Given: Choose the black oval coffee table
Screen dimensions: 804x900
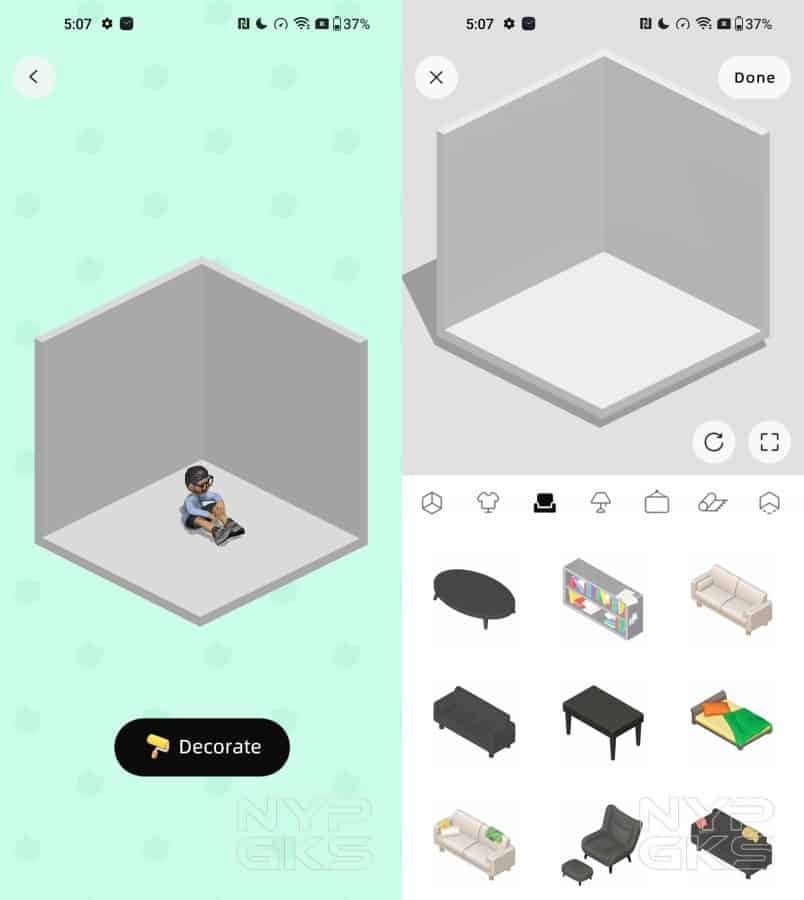Looking at the screenshot, I should pyautogui.click(x=474, y=598).
